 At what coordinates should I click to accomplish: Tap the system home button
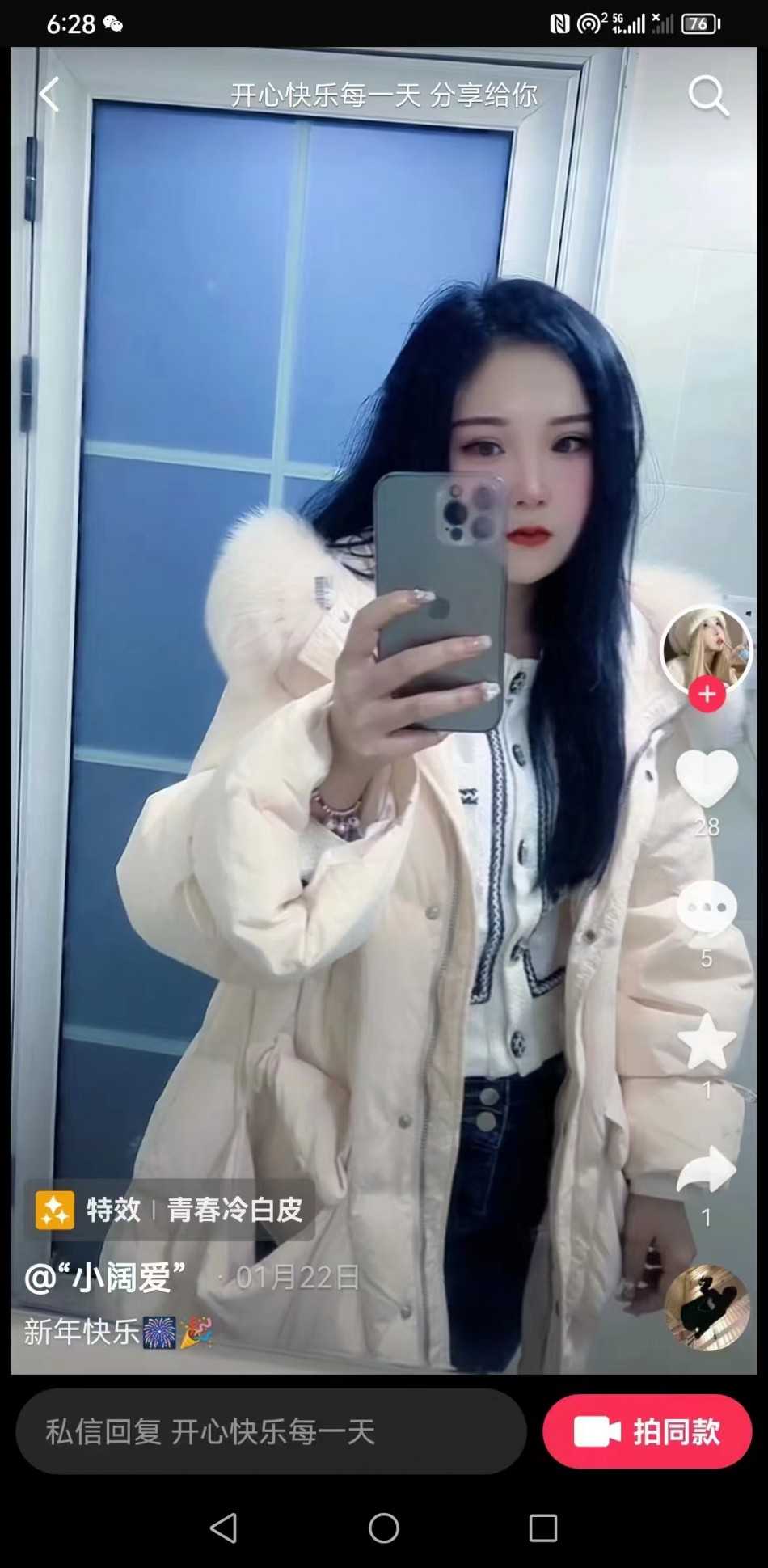coord(384,1528)
